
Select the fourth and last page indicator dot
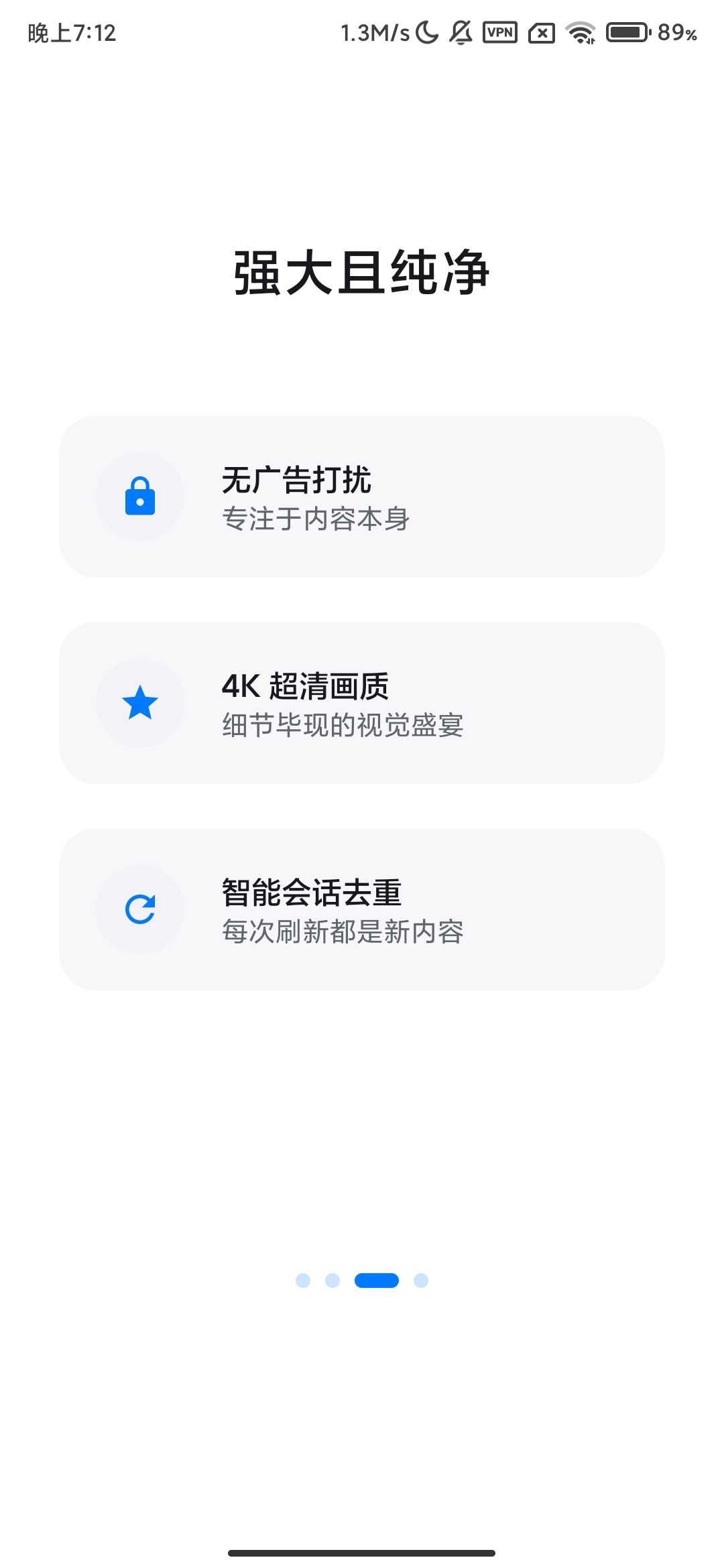coord(421,1281)
